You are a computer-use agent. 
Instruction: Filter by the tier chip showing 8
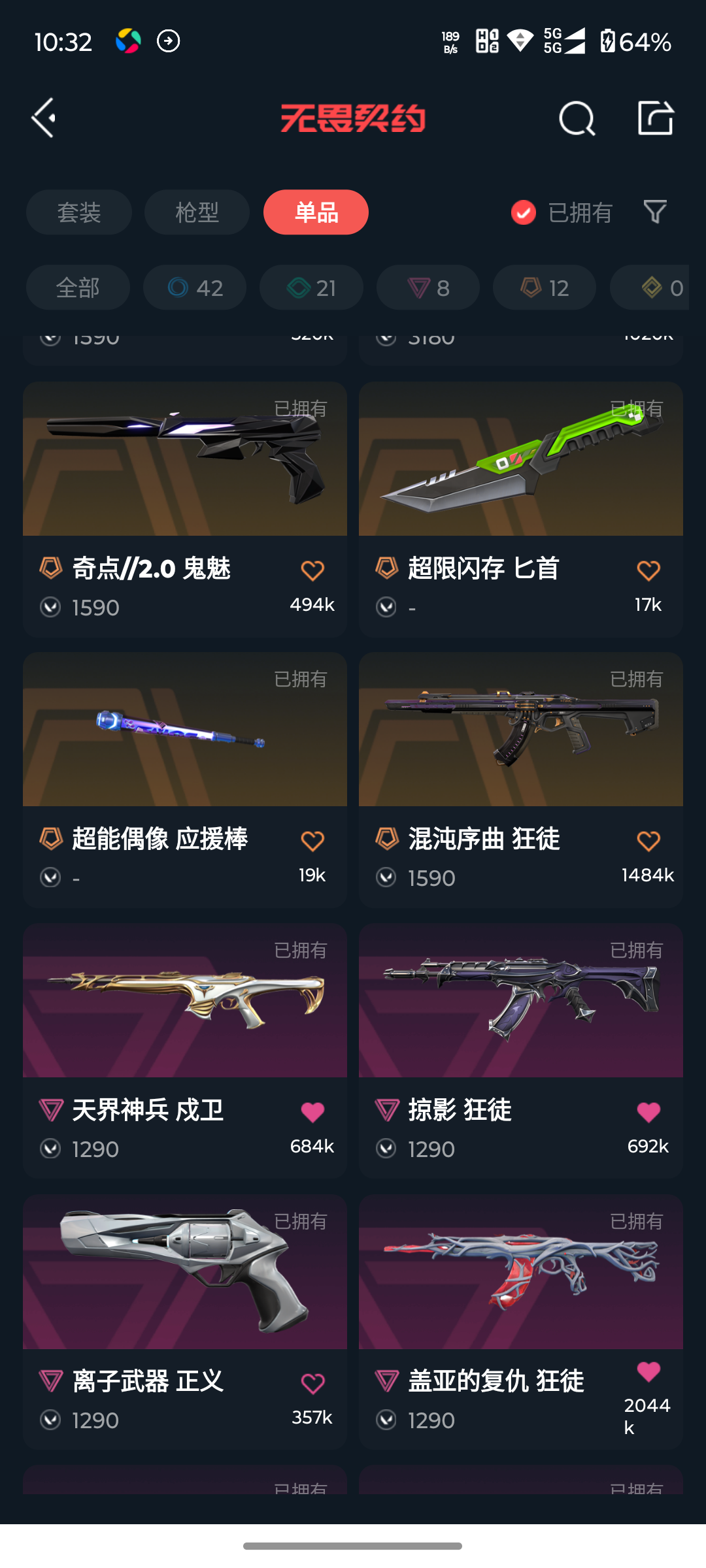(x=428, y=287)
